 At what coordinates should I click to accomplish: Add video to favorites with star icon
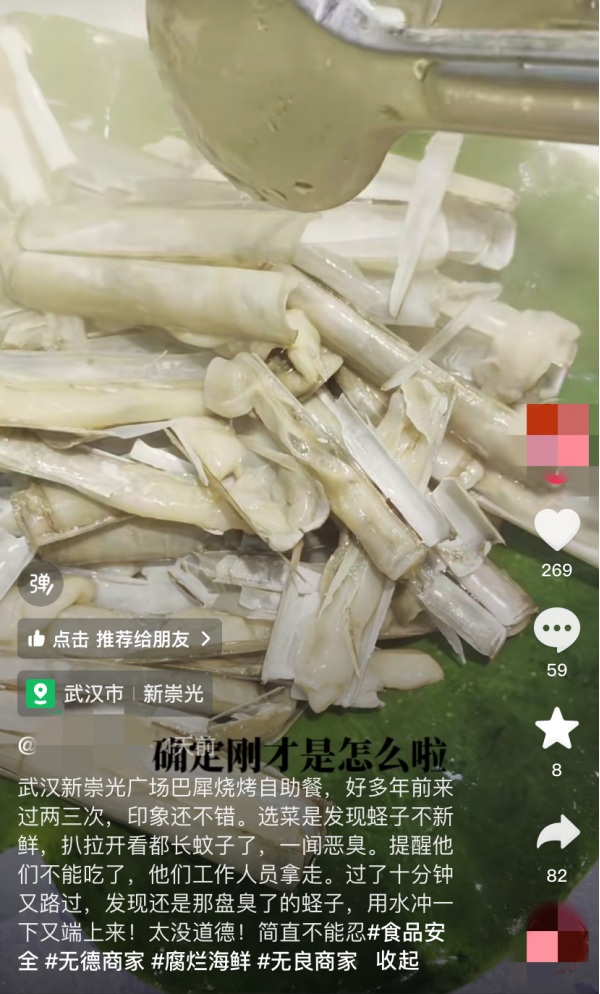557,729
